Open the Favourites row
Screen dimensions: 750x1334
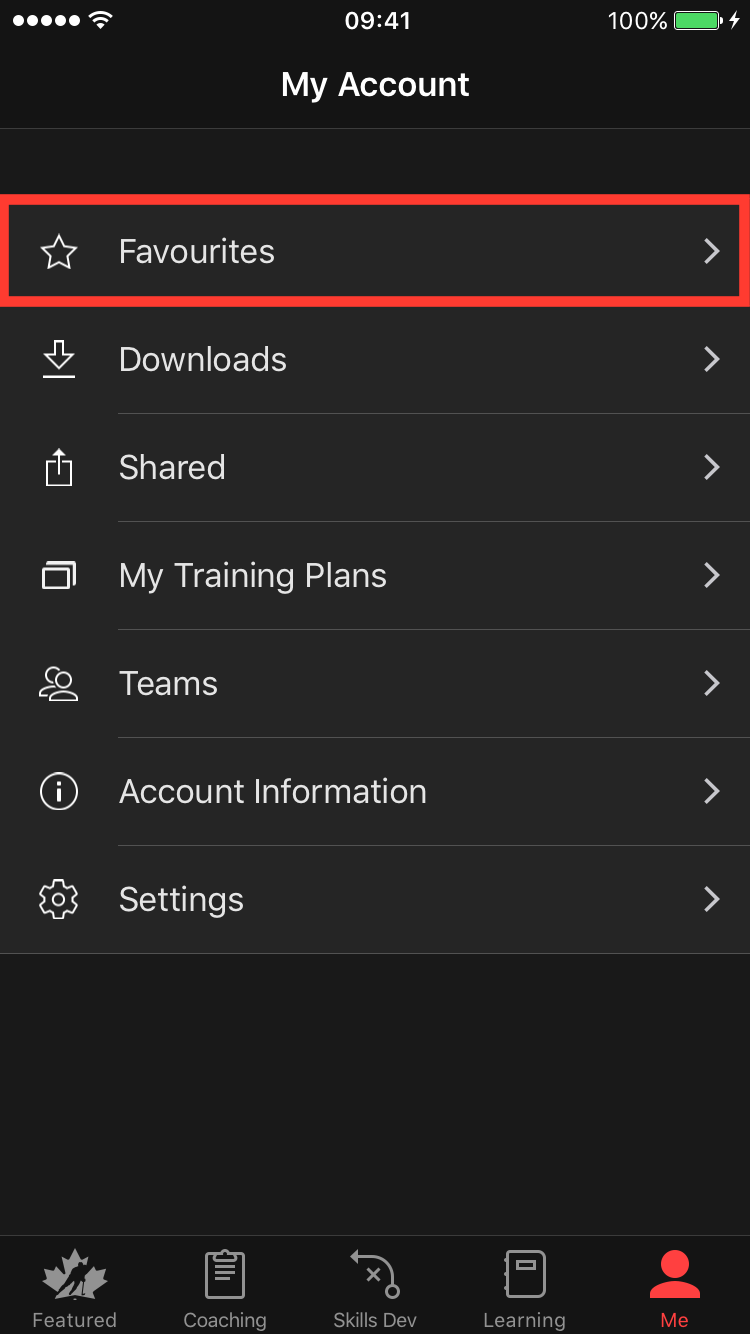[x=375, y=252]
